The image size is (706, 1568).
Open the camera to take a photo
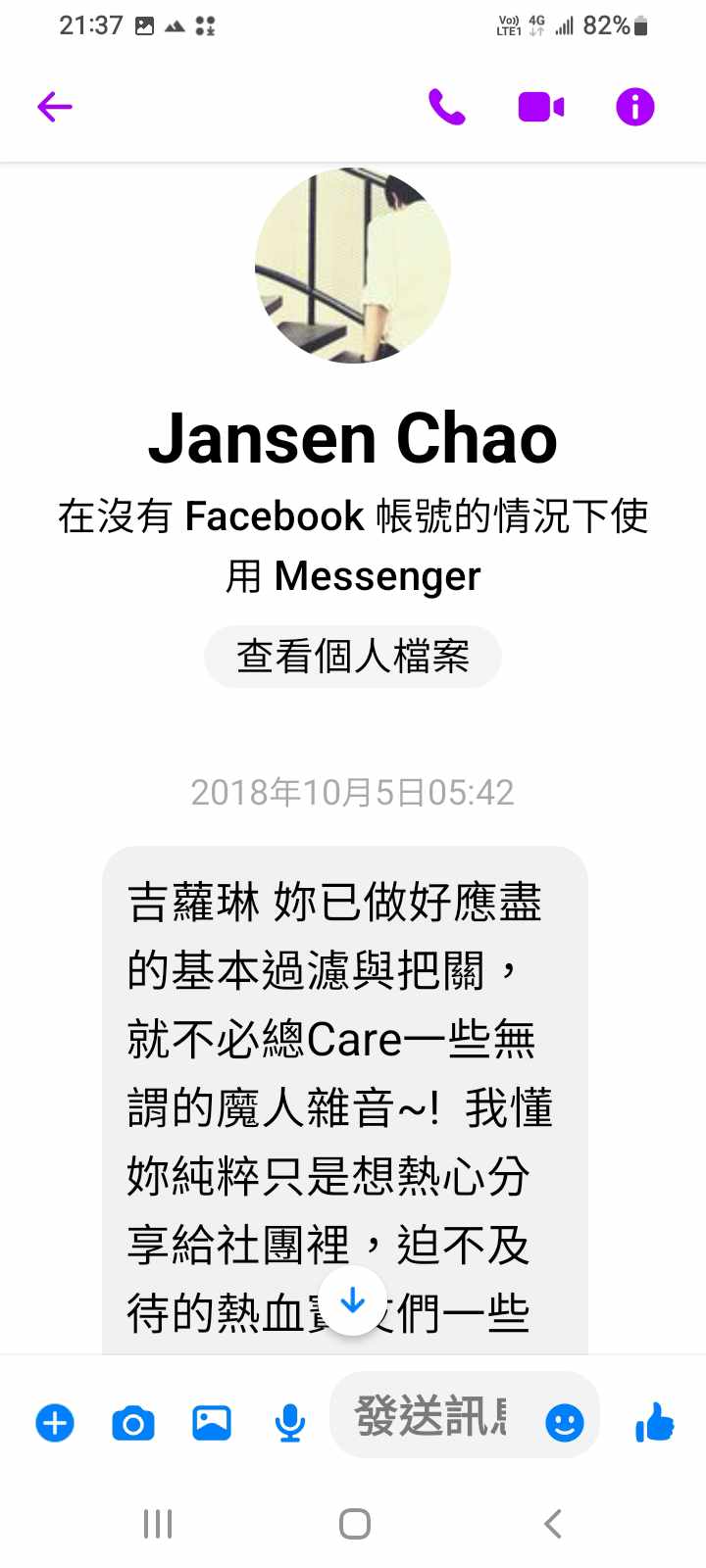133,1422
